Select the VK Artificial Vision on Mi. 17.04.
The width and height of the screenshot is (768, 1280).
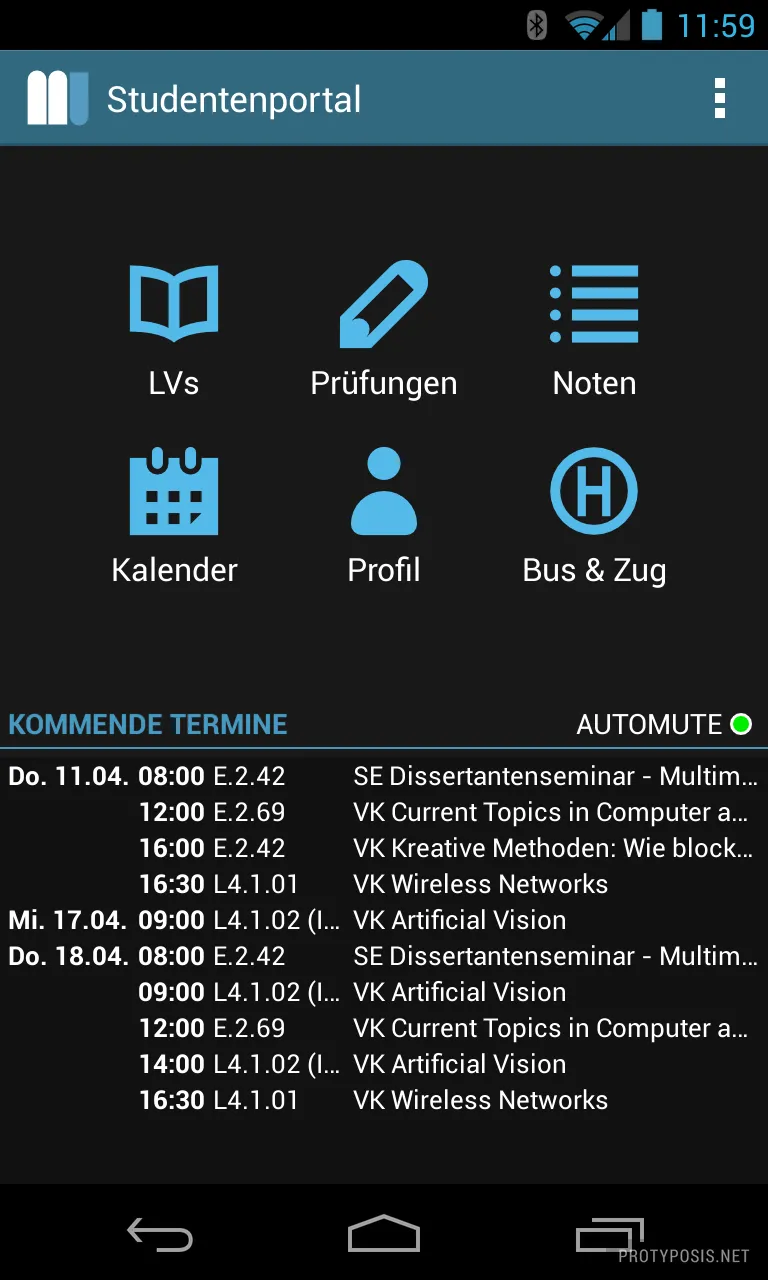click(460, 920)
